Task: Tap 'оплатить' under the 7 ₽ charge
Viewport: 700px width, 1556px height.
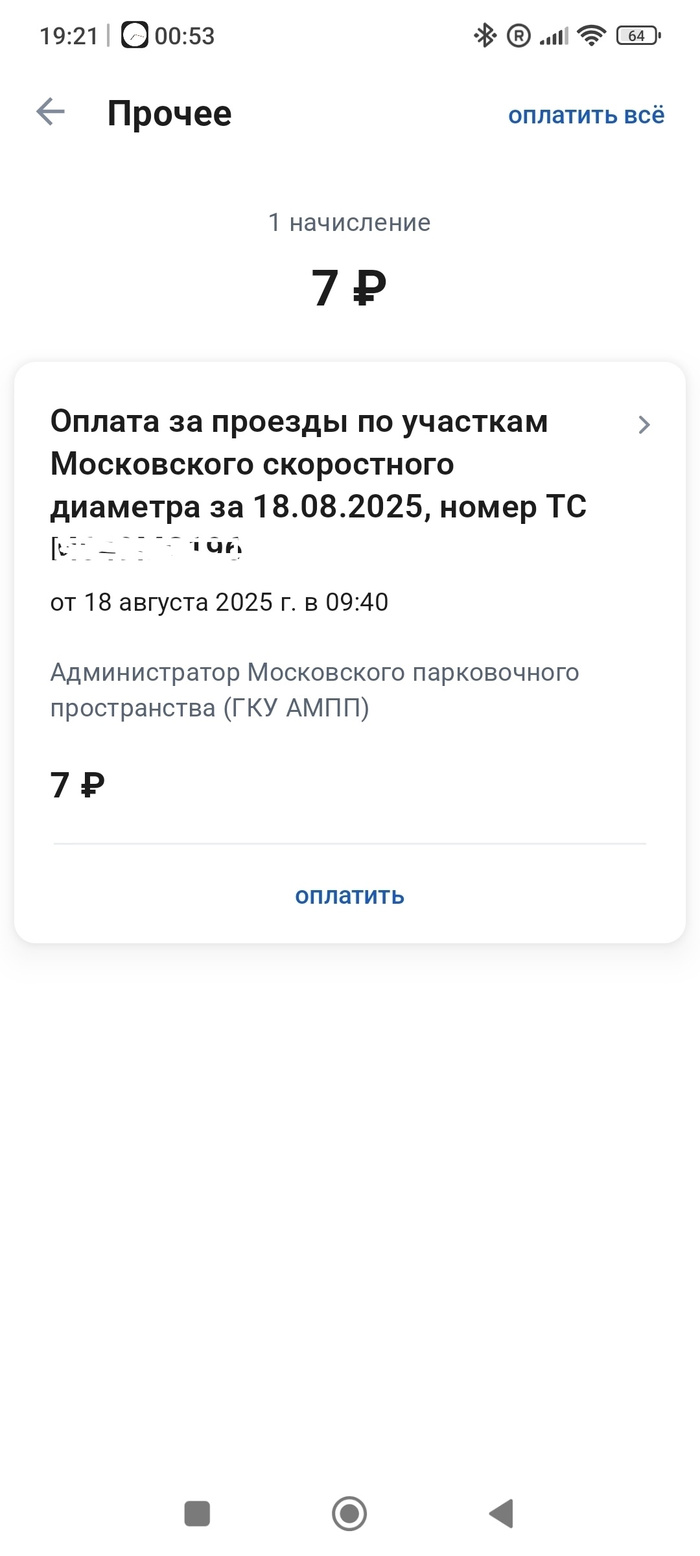Action: (x=349, y=895)
